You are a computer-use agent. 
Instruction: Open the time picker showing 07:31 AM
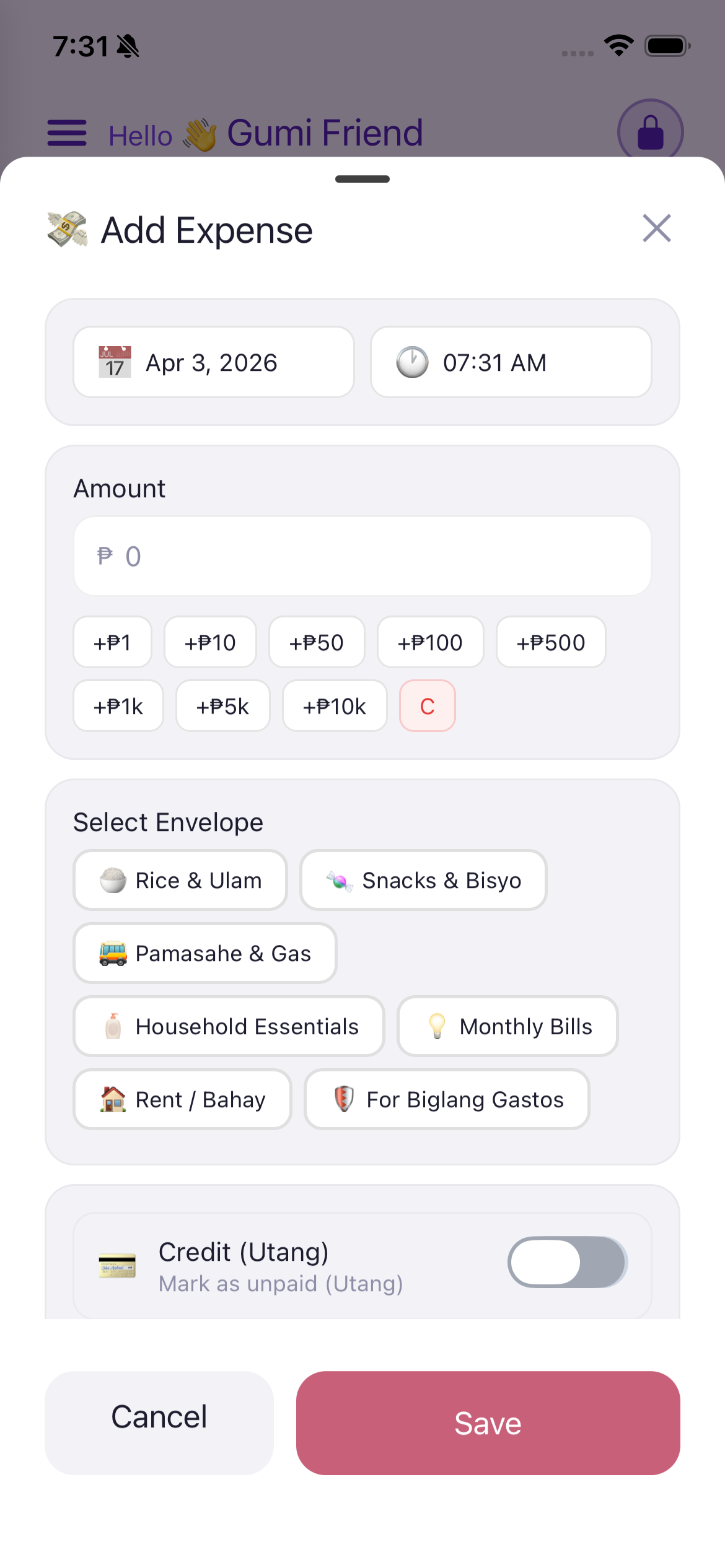coord(511,362)
